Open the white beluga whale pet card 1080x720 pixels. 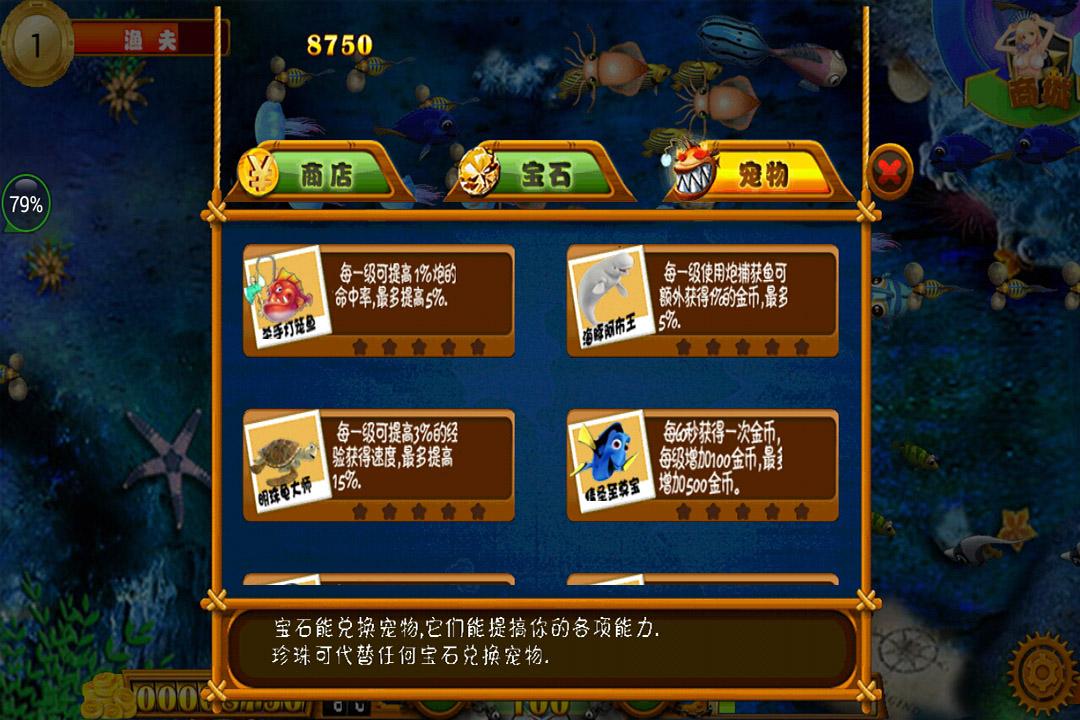coord(702,300)
